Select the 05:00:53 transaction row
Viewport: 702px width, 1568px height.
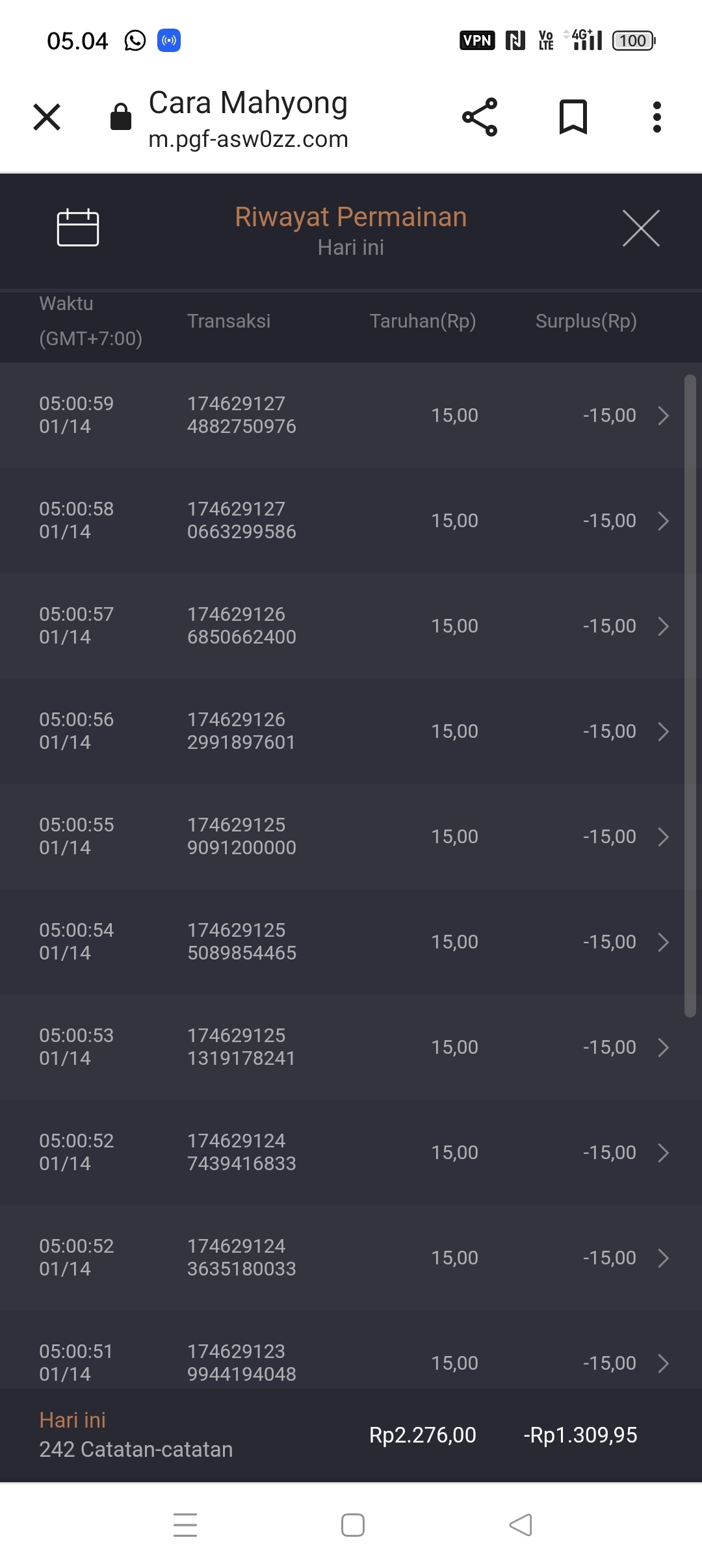pyautogui.click(x=351, y=1047)
